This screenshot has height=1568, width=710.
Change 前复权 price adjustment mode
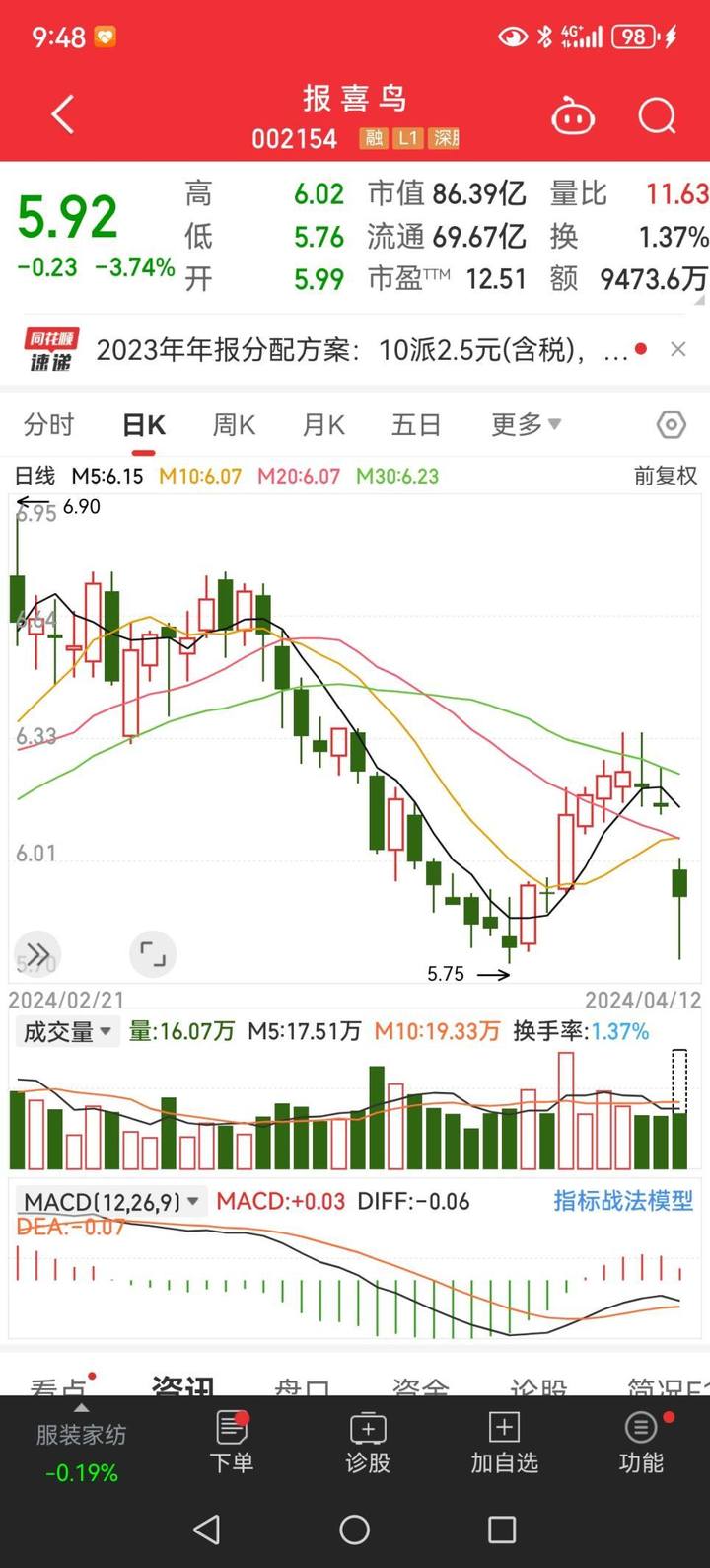[665, 476]
